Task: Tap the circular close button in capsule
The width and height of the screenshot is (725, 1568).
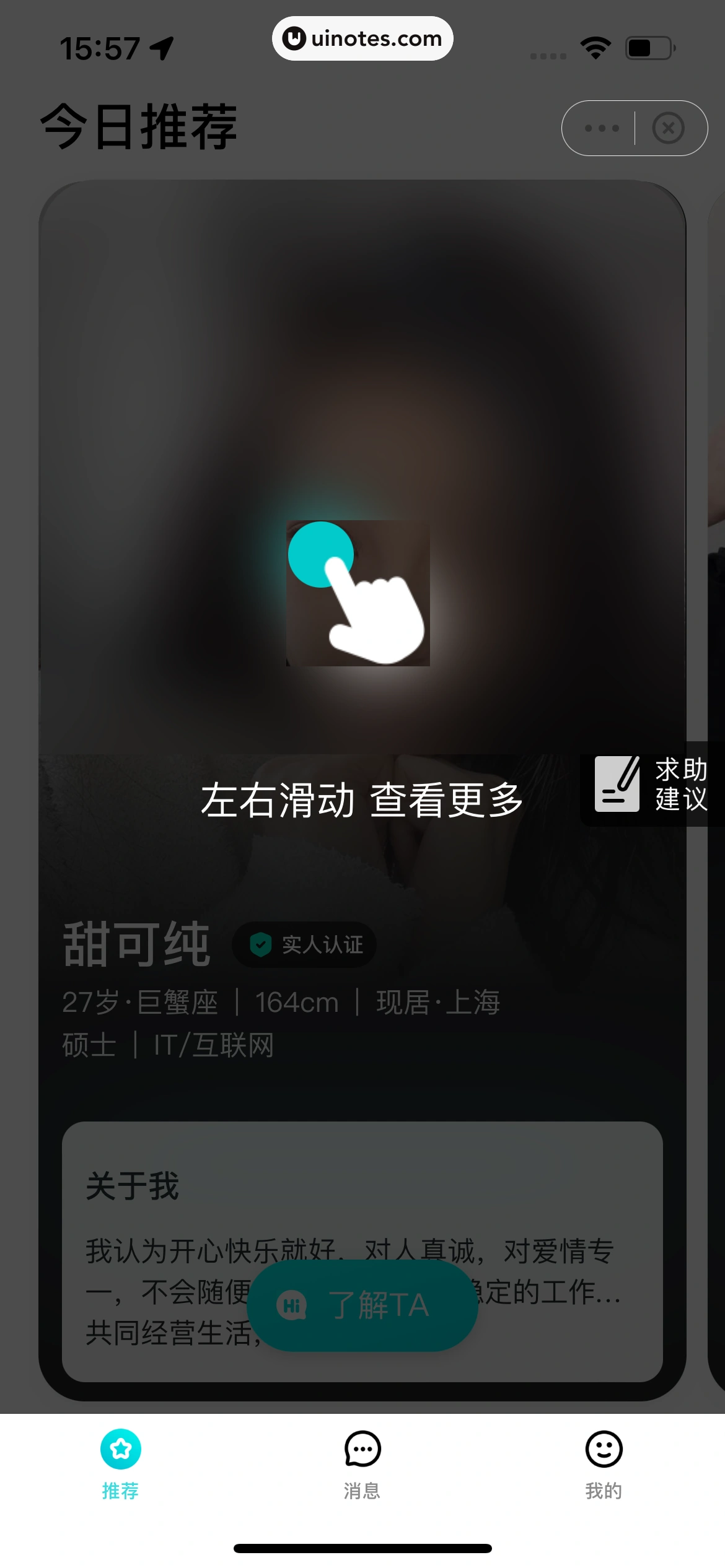Action: click(669, 127)
